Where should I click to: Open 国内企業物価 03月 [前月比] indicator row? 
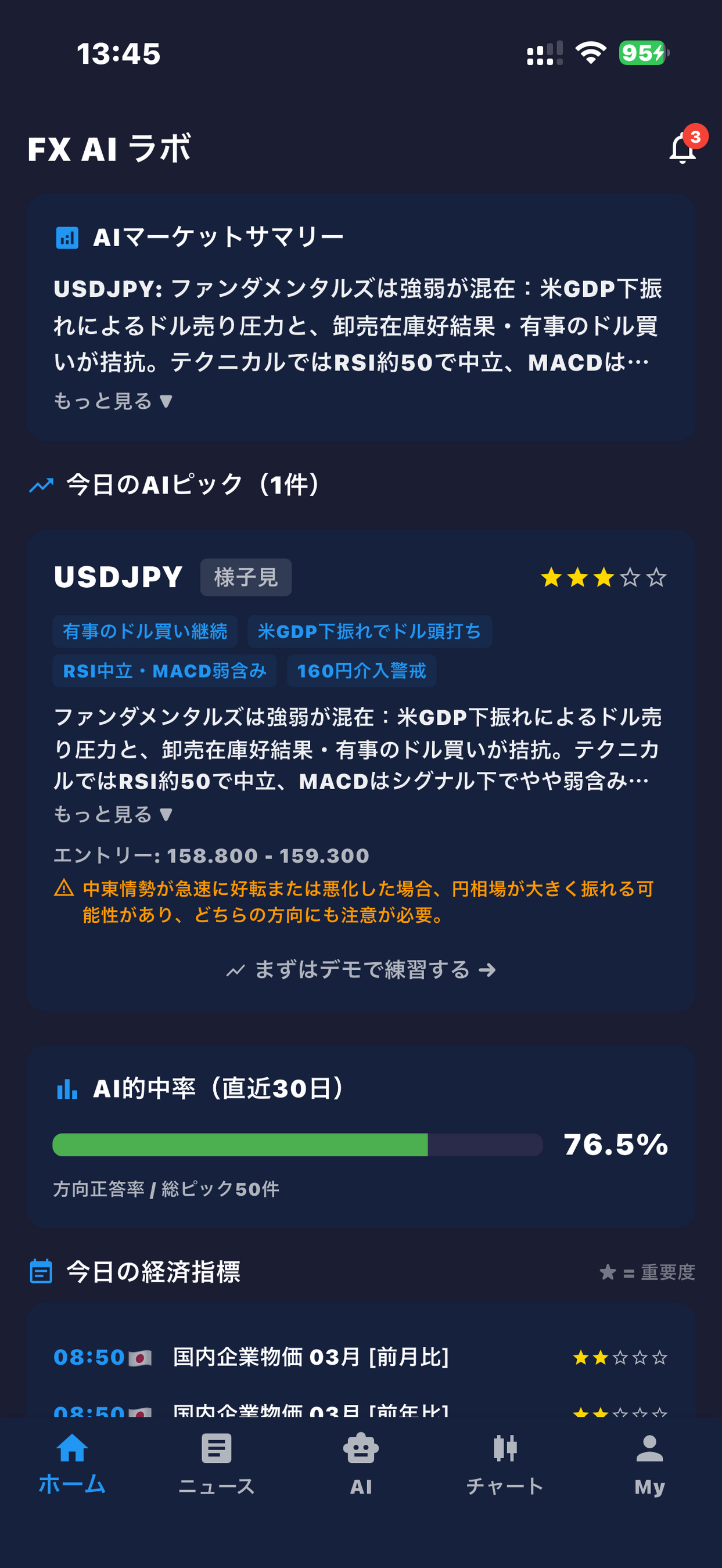(361, 1357)
